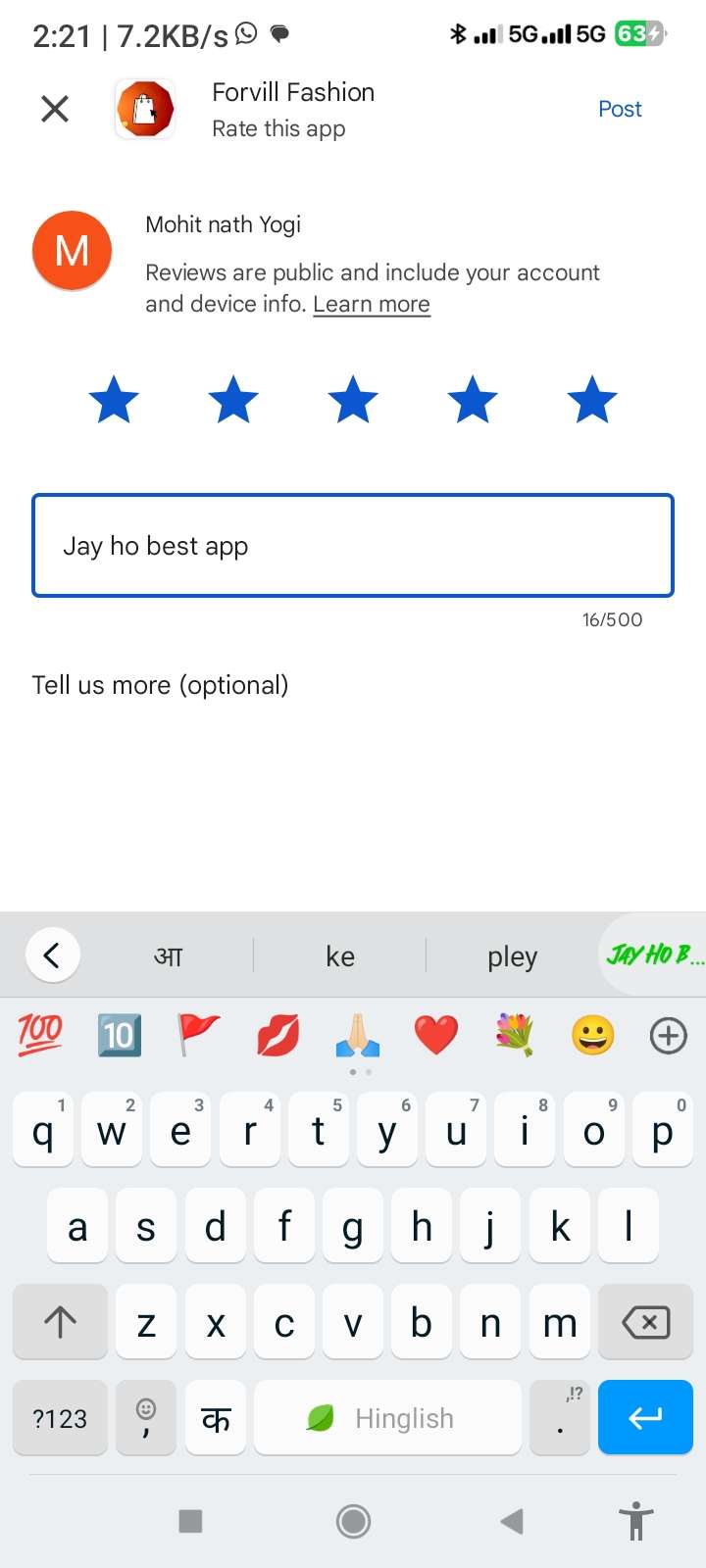This screenshot has width=706, height=1568.
Task: Choose the 'ke' word suggestion
Action: tap(339, 955)
